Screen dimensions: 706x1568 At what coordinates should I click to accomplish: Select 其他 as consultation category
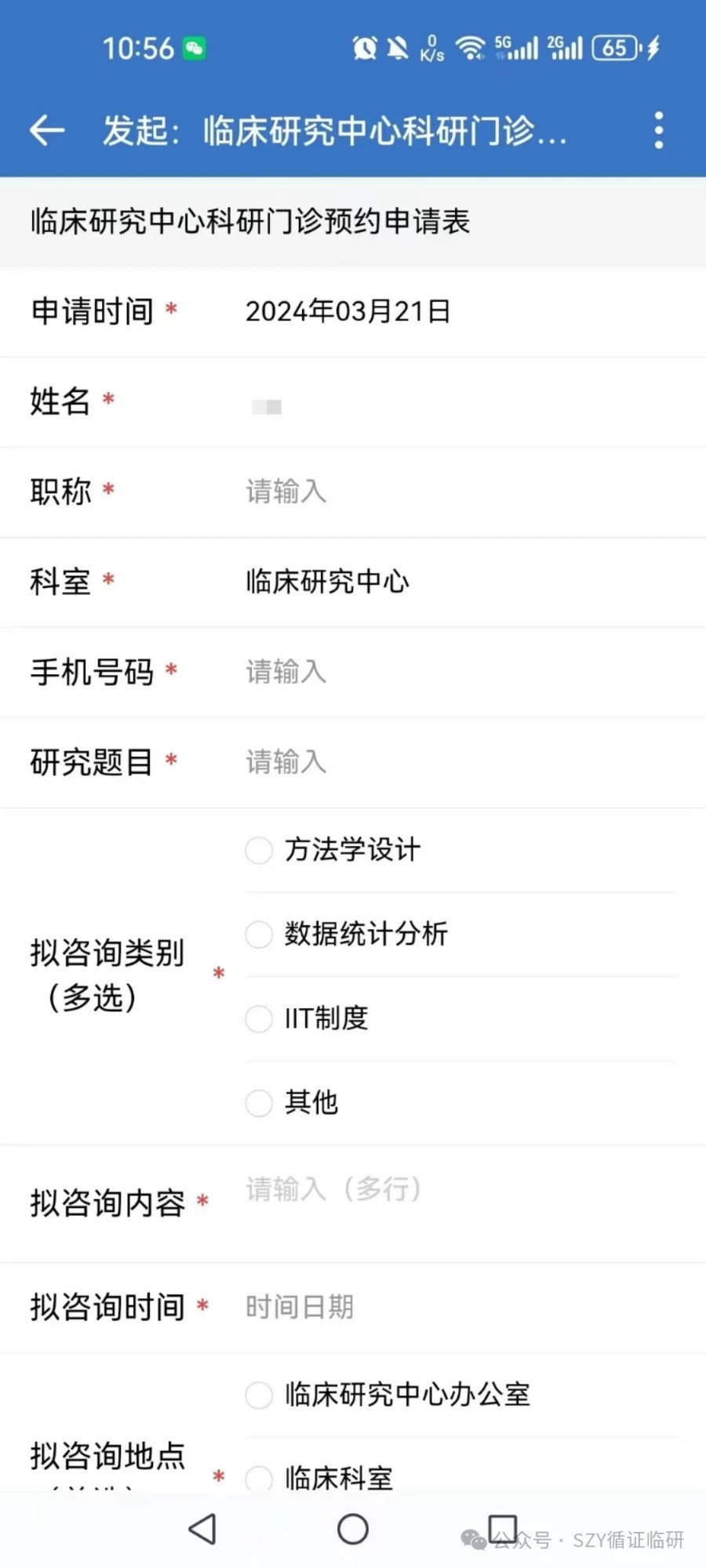pos(259,1102)
